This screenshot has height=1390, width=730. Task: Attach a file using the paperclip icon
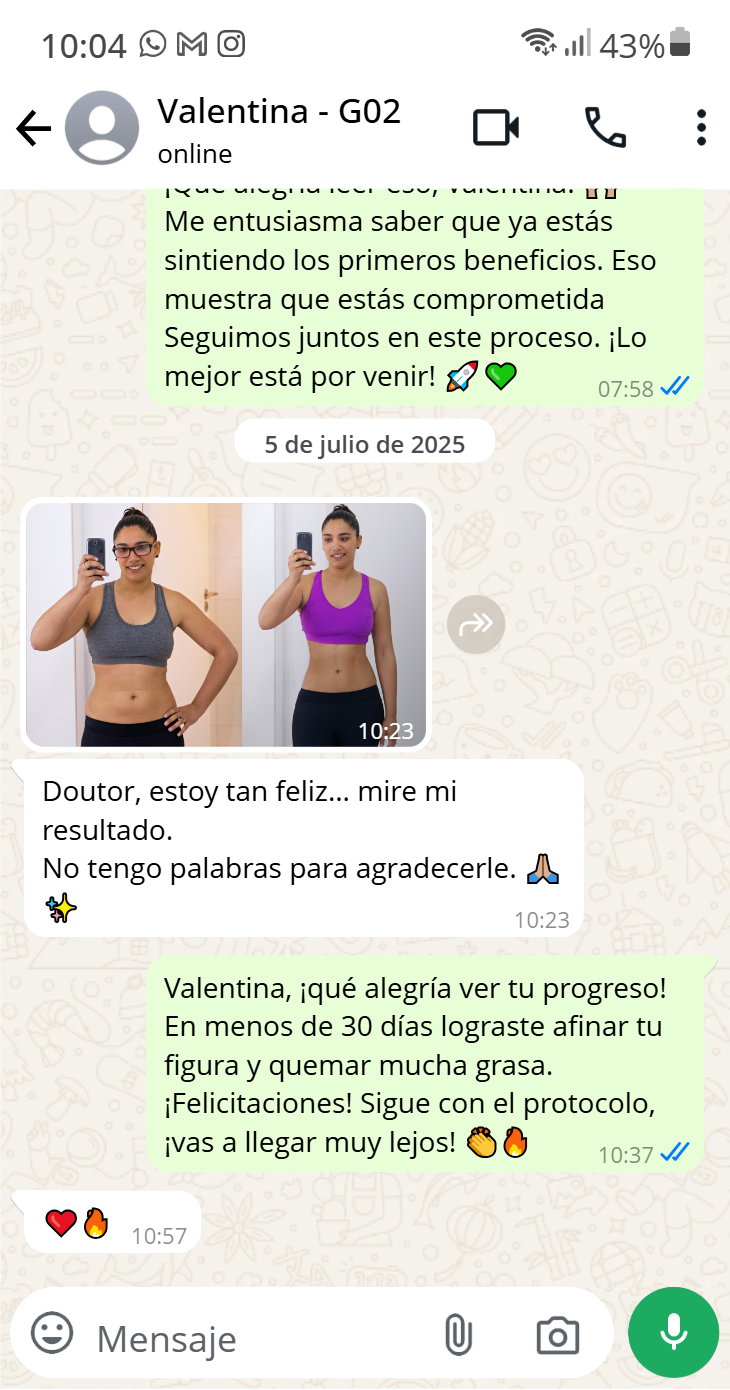461,1333
